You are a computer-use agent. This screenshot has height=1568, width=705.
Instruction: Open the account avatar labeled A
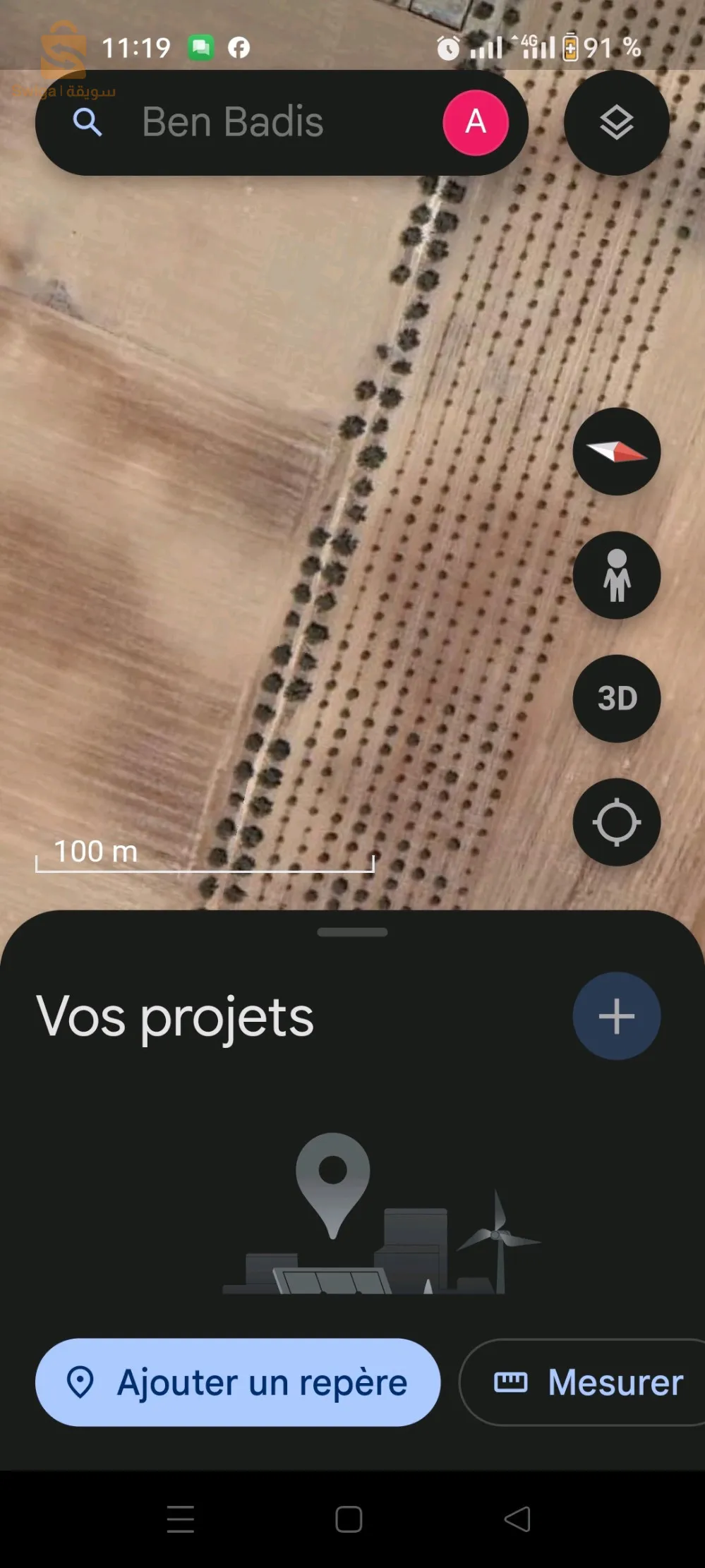(476, 122)
